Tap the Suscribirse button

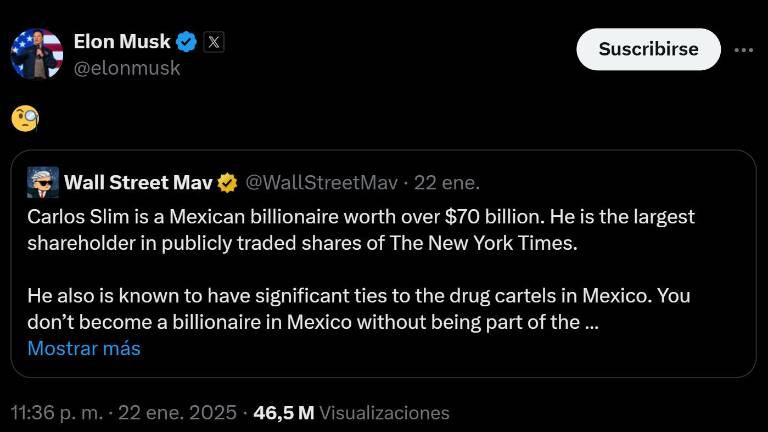(648, 49)
